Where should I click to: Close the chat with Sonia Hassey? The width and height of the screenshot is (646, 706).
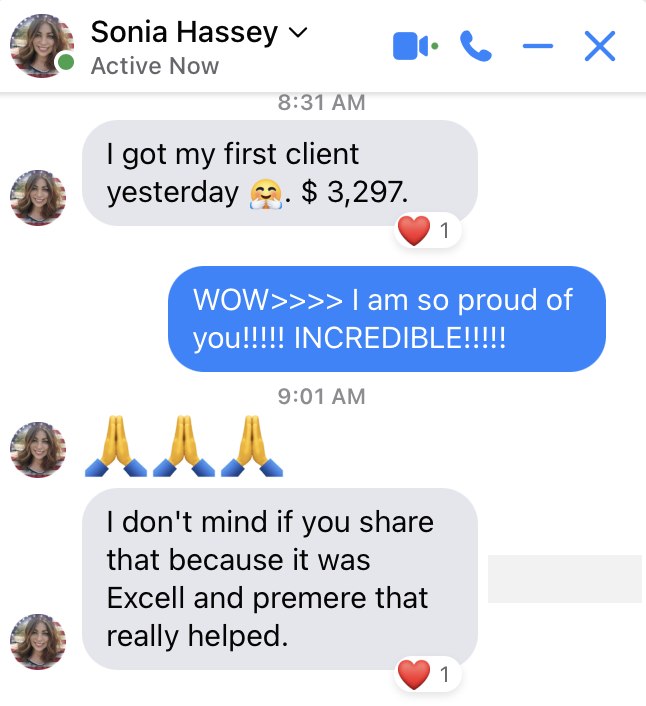pyautogui.click(x=599, y=46)
